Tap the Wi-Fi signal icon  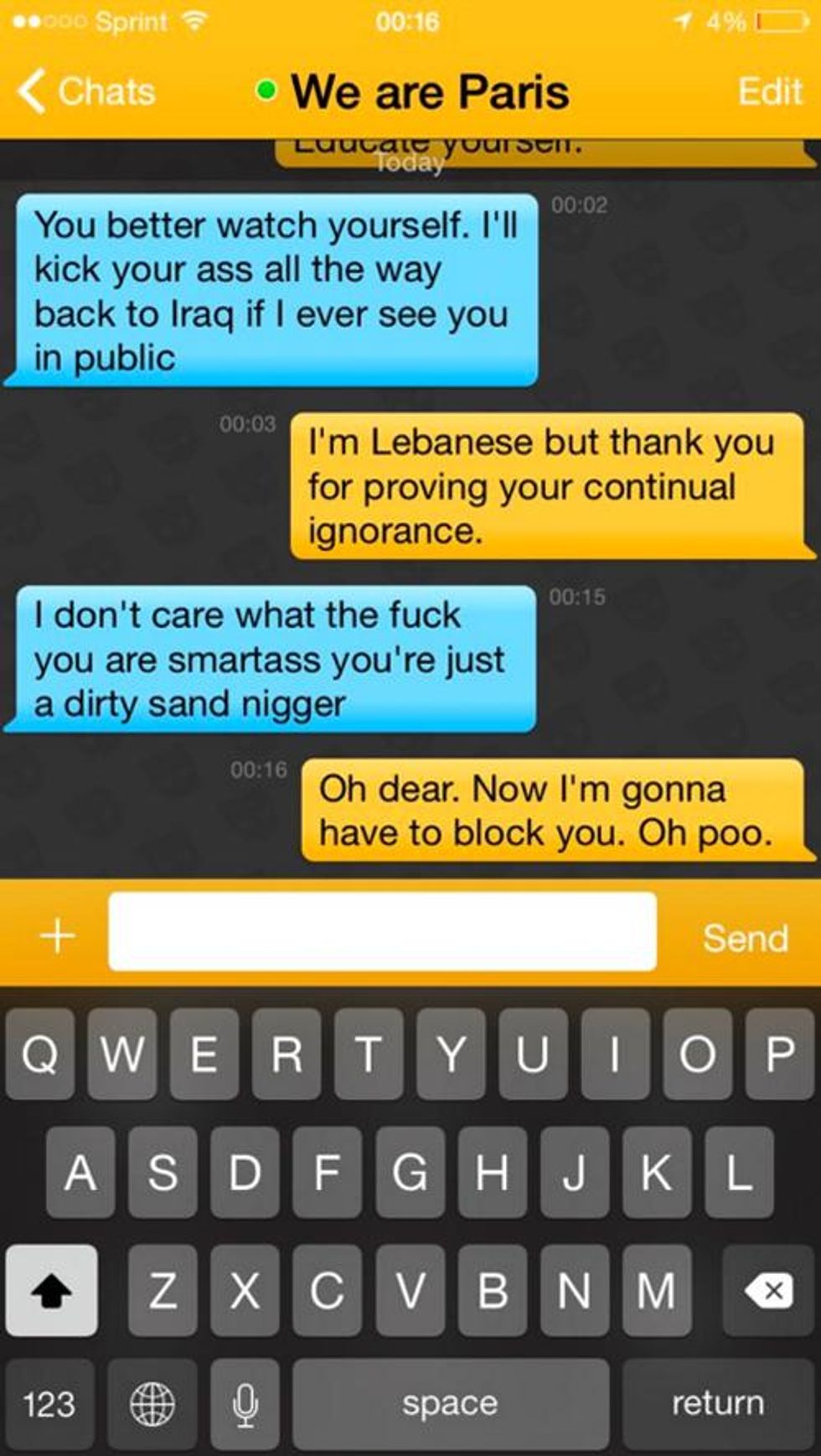coord(194,20)
